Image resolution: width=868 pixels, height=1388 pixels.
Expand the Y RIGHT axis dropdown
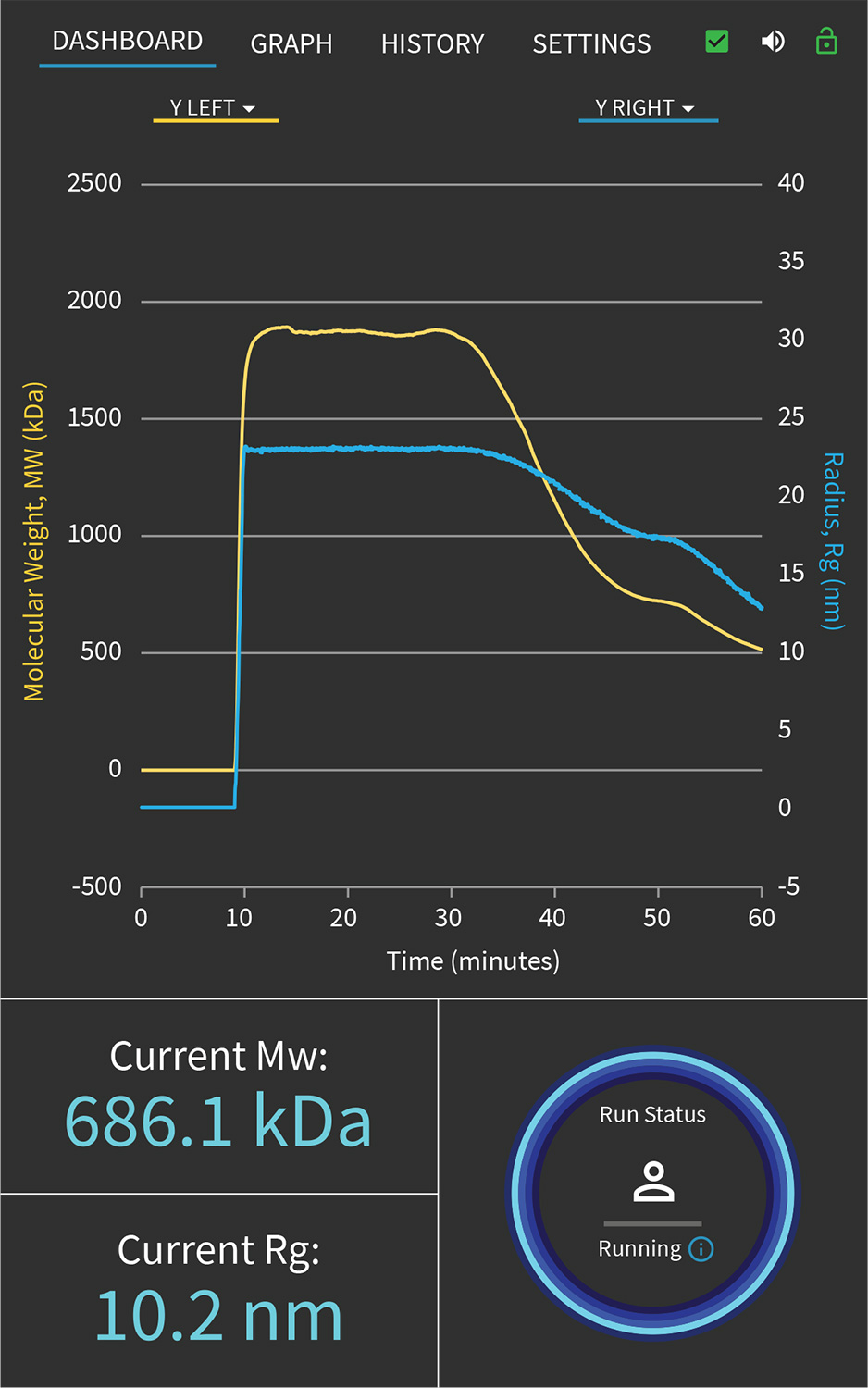646,108
